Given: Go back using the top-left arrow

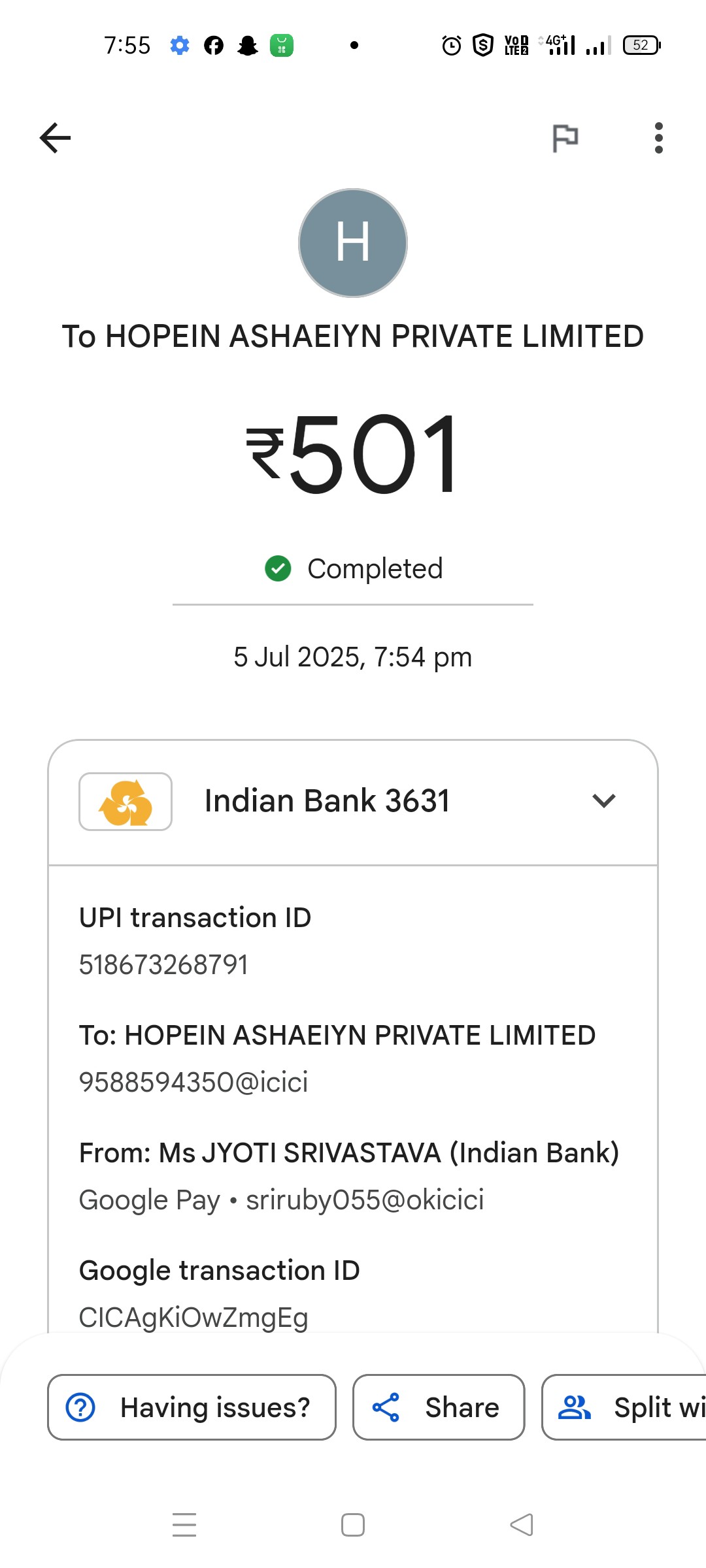Looking at the screenshot, I should 55,138.
